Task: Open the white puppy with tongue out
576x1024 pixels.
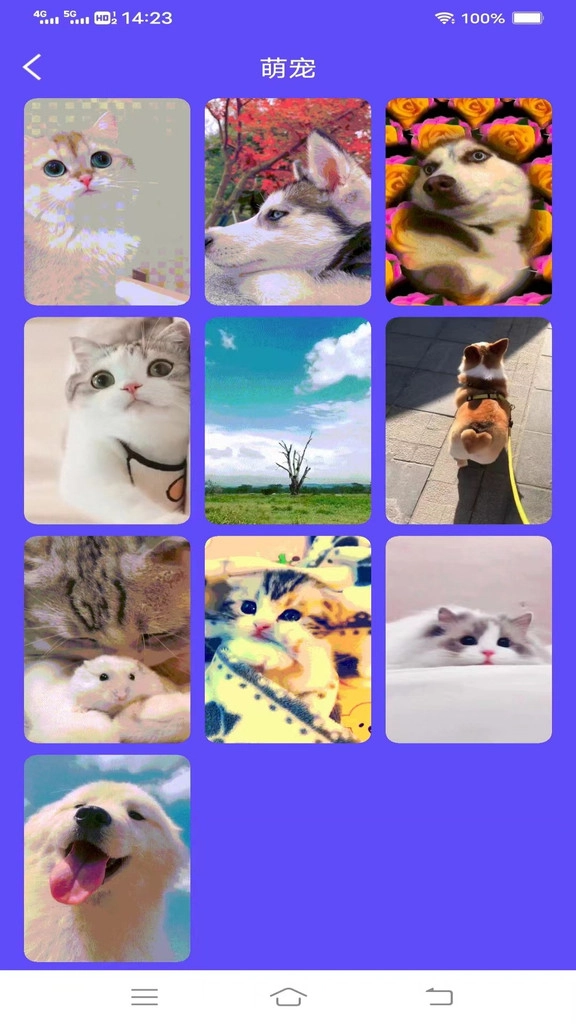Action: pyautogui.click(x=107, y=858)
